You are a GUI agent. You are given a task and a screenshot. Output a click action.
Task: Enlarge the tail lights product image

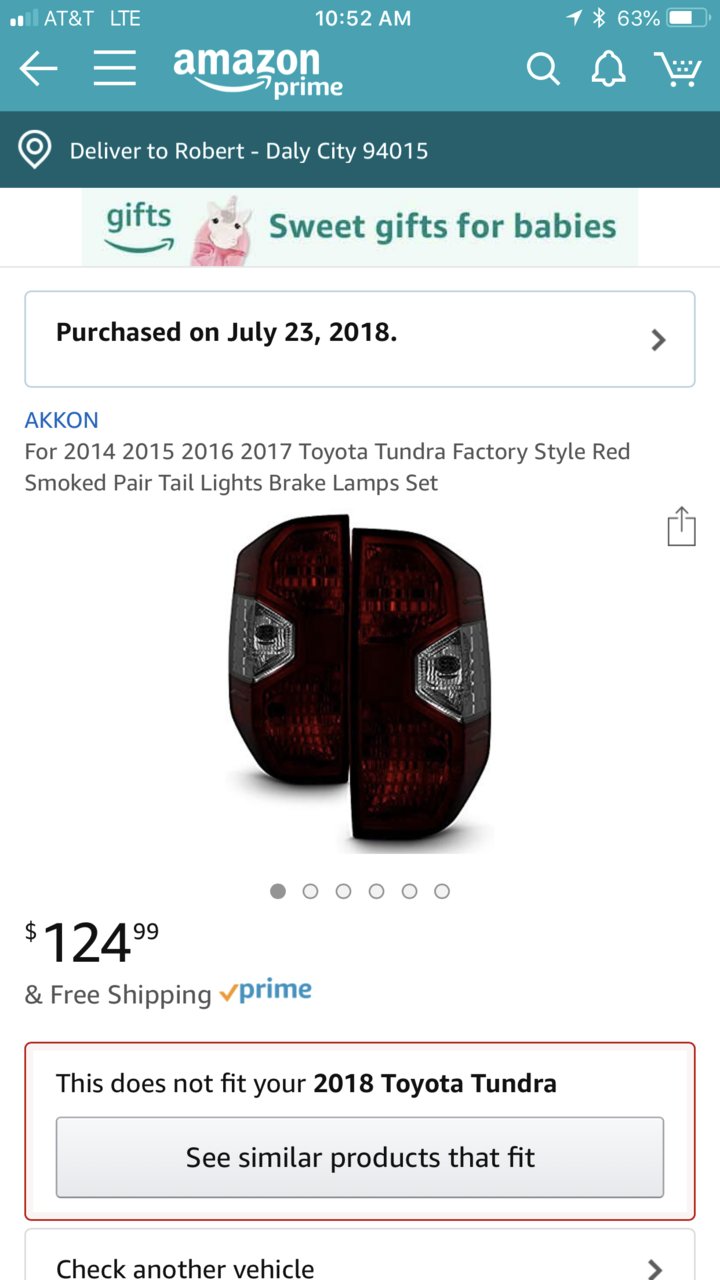point(360,685)
